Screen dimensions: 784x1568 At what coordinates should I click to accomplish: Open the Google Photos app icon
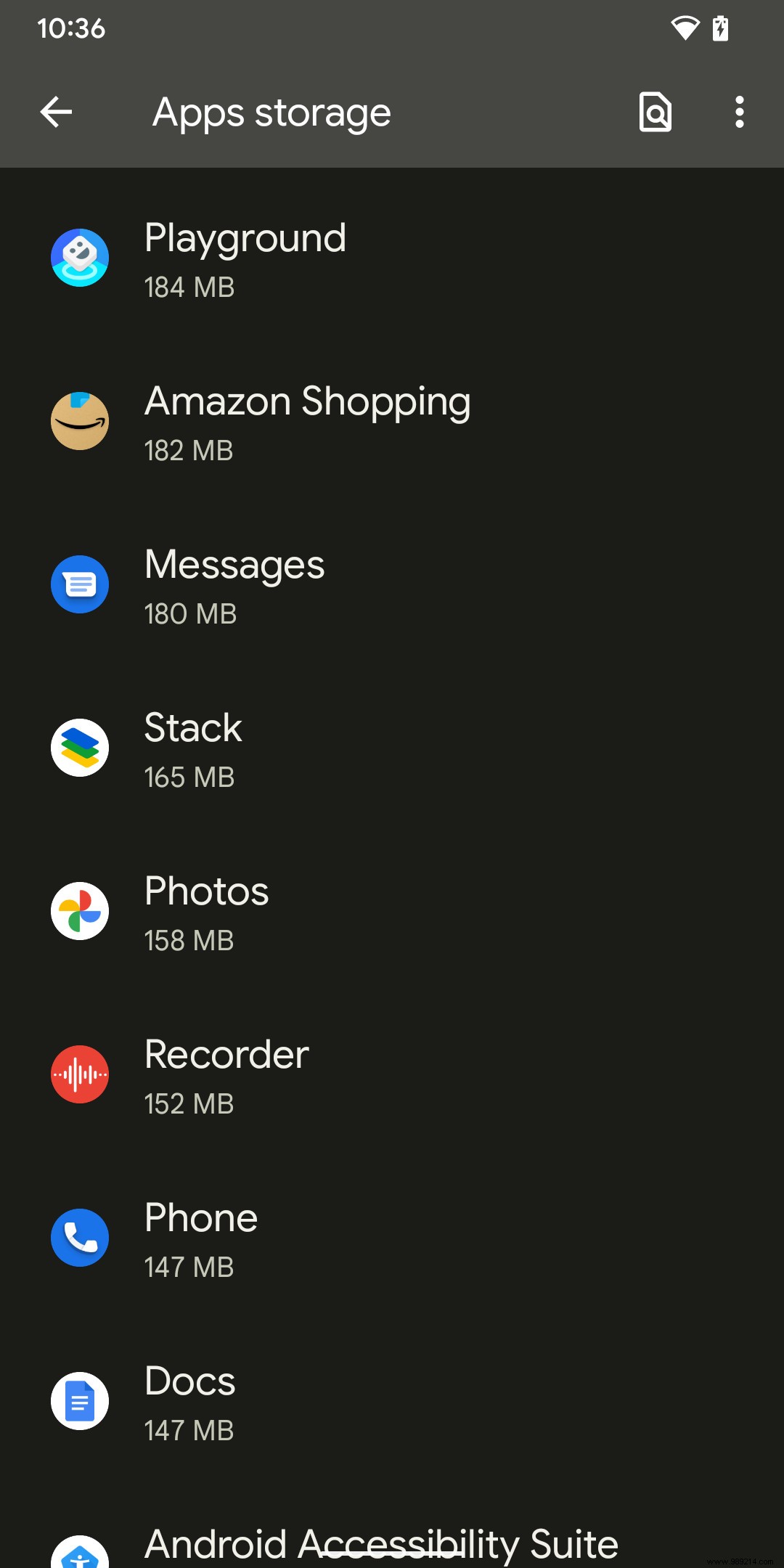[x=80, y=912]
